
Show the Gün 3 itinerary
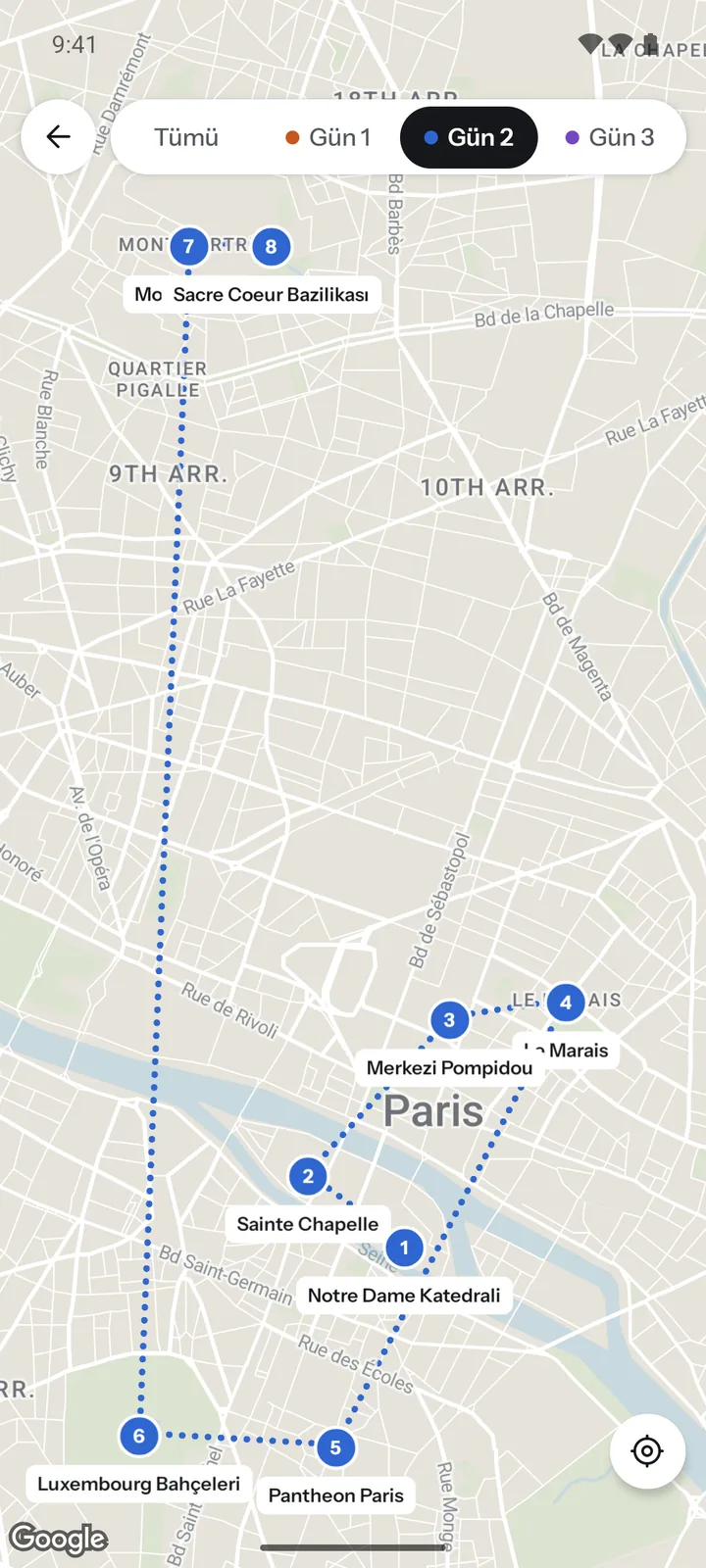pyautogui.click(x=610, y=137)
